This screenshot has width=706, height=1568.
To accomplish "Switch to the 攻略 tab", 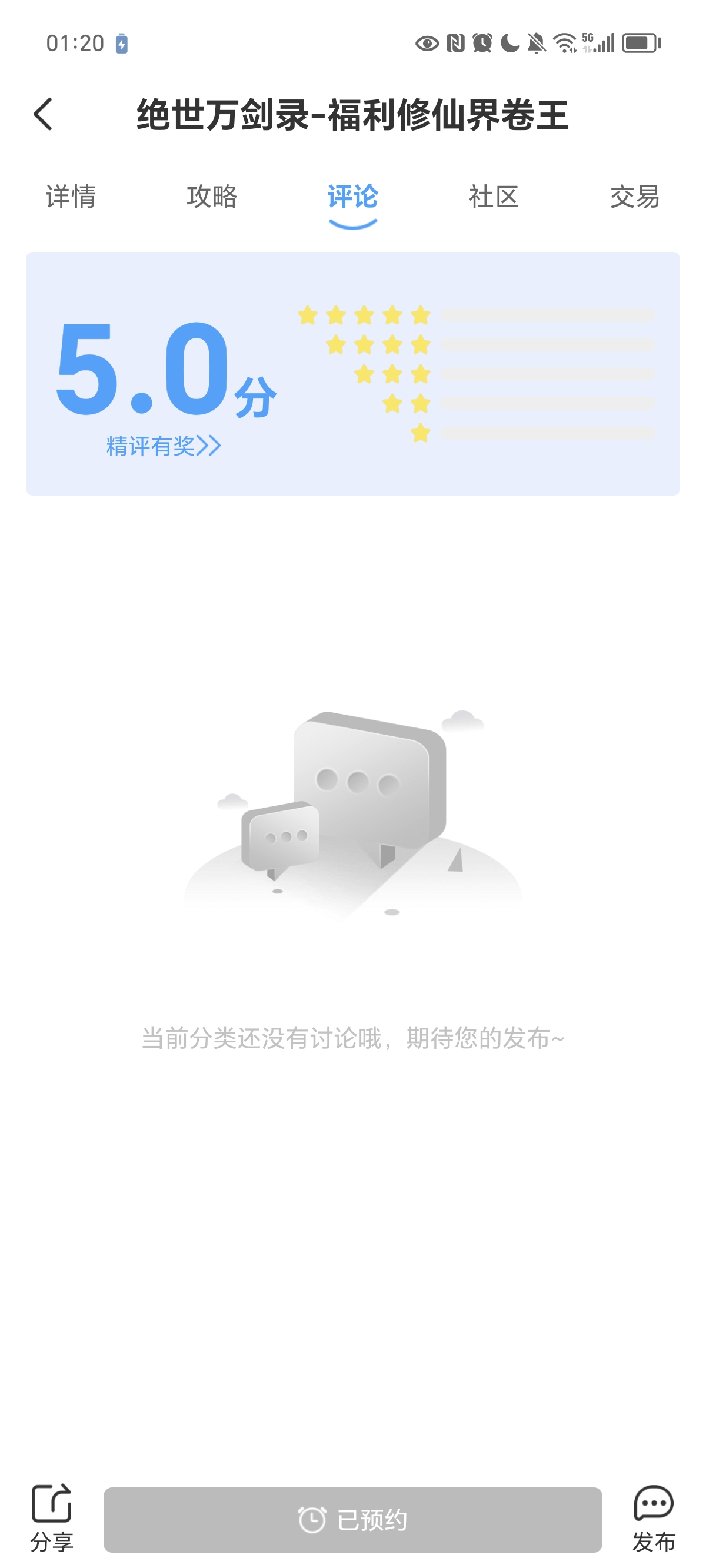I will (x=211, y=197).
